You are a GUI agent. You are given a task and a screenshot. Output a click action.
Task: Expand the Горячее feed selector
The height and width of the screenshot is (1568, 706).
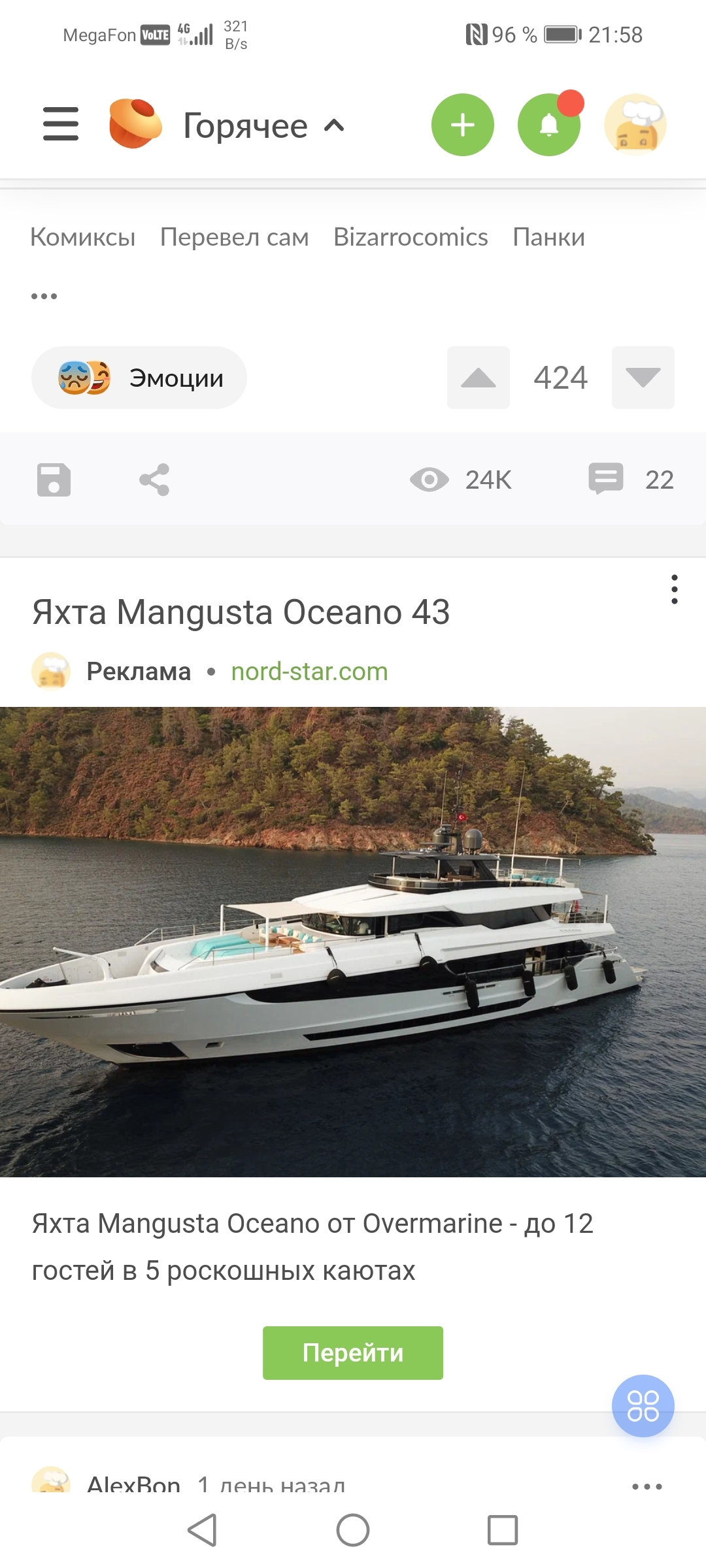[x=263, y=125]
